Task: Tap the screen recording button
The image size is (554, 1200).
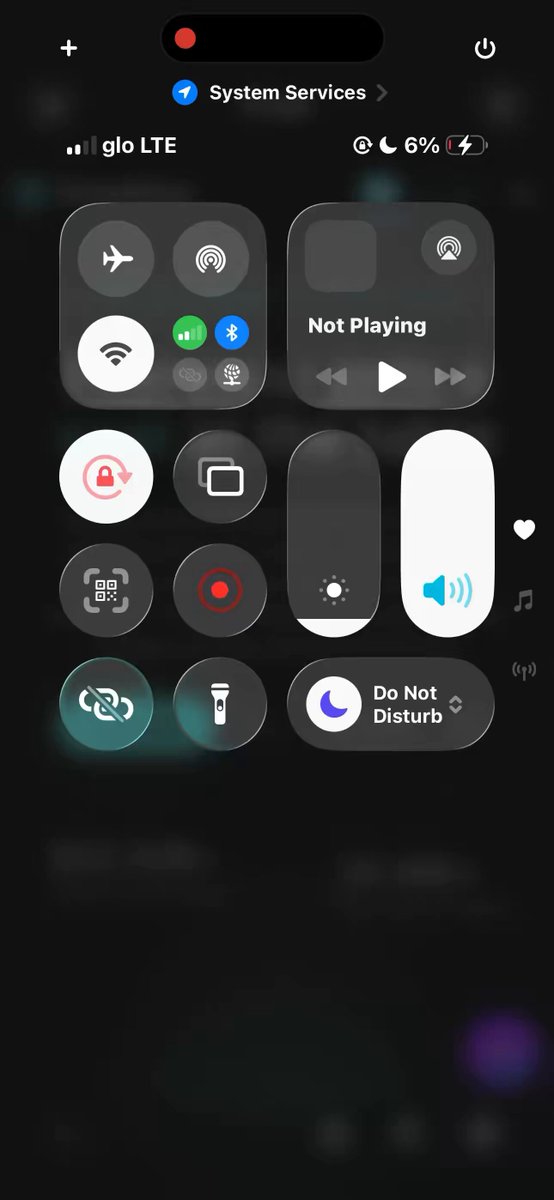Action: 220,591
